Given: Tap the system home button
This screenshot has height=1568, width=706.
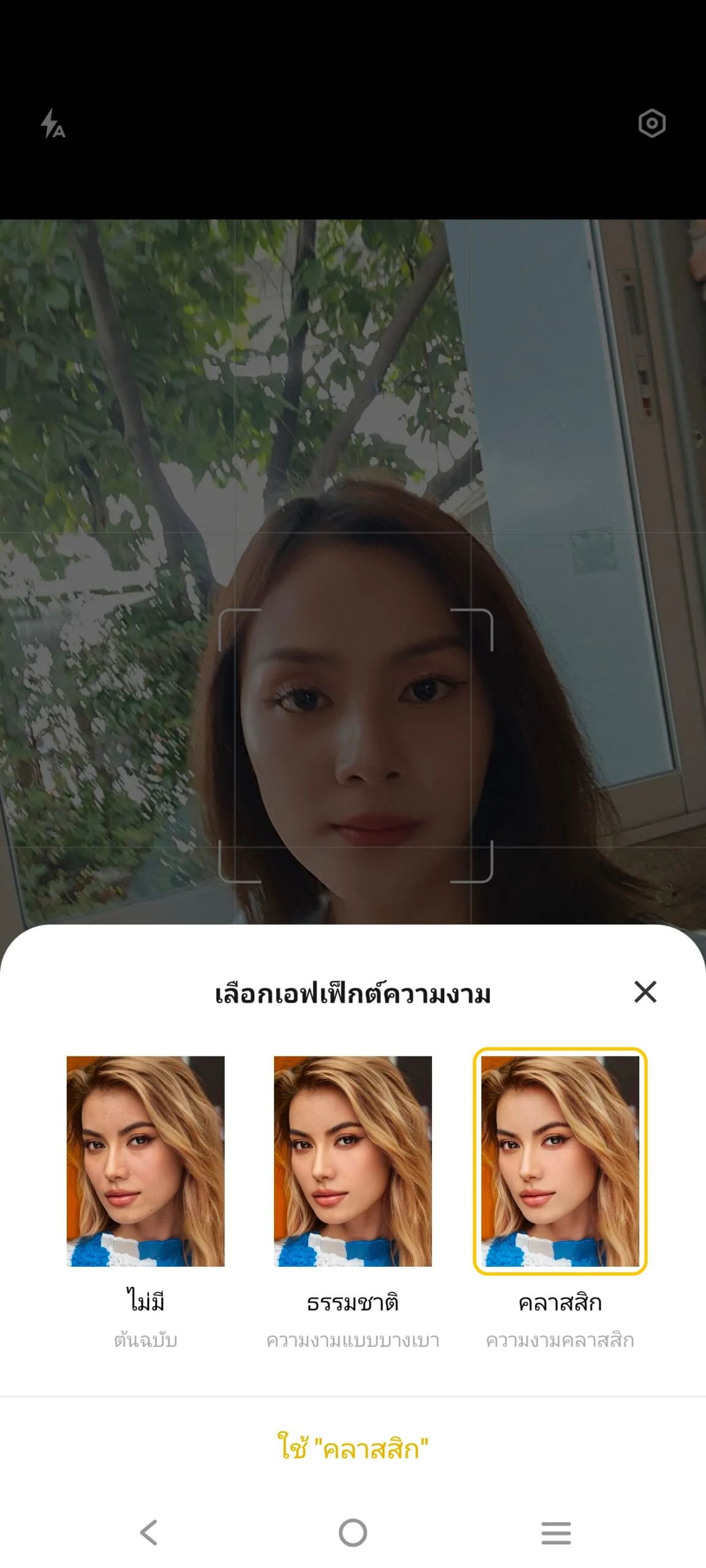Looking at the screenshot, I should pos(353,1533).
